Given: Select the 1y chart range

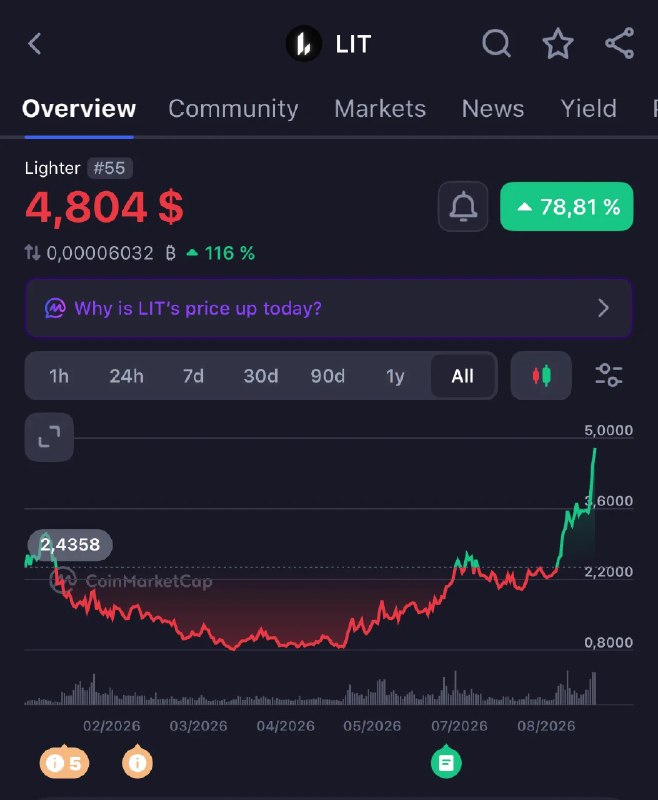Looking at the screenshot, I should (395, 376).
